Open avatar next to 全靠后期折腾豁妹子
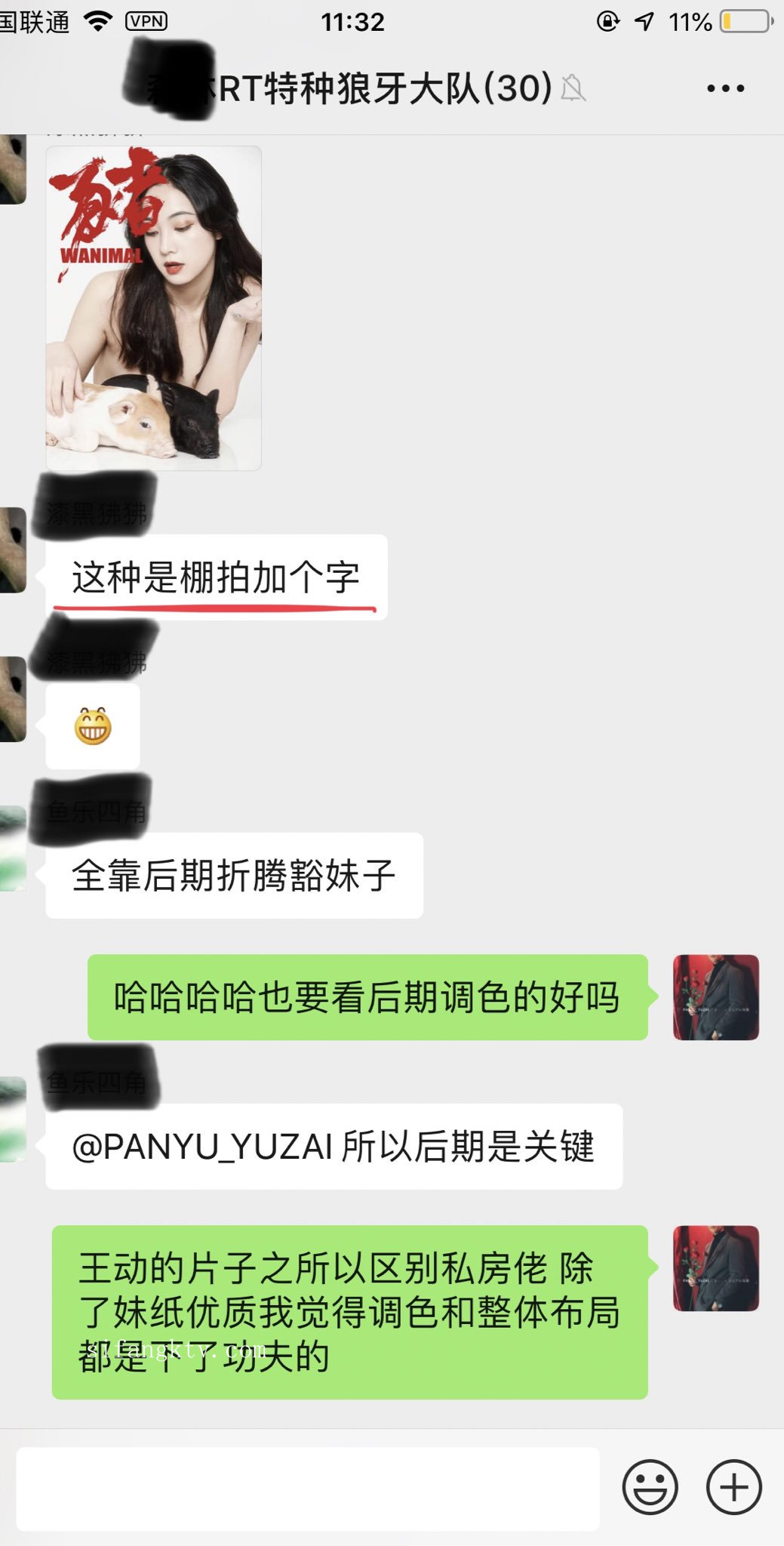 12,848
